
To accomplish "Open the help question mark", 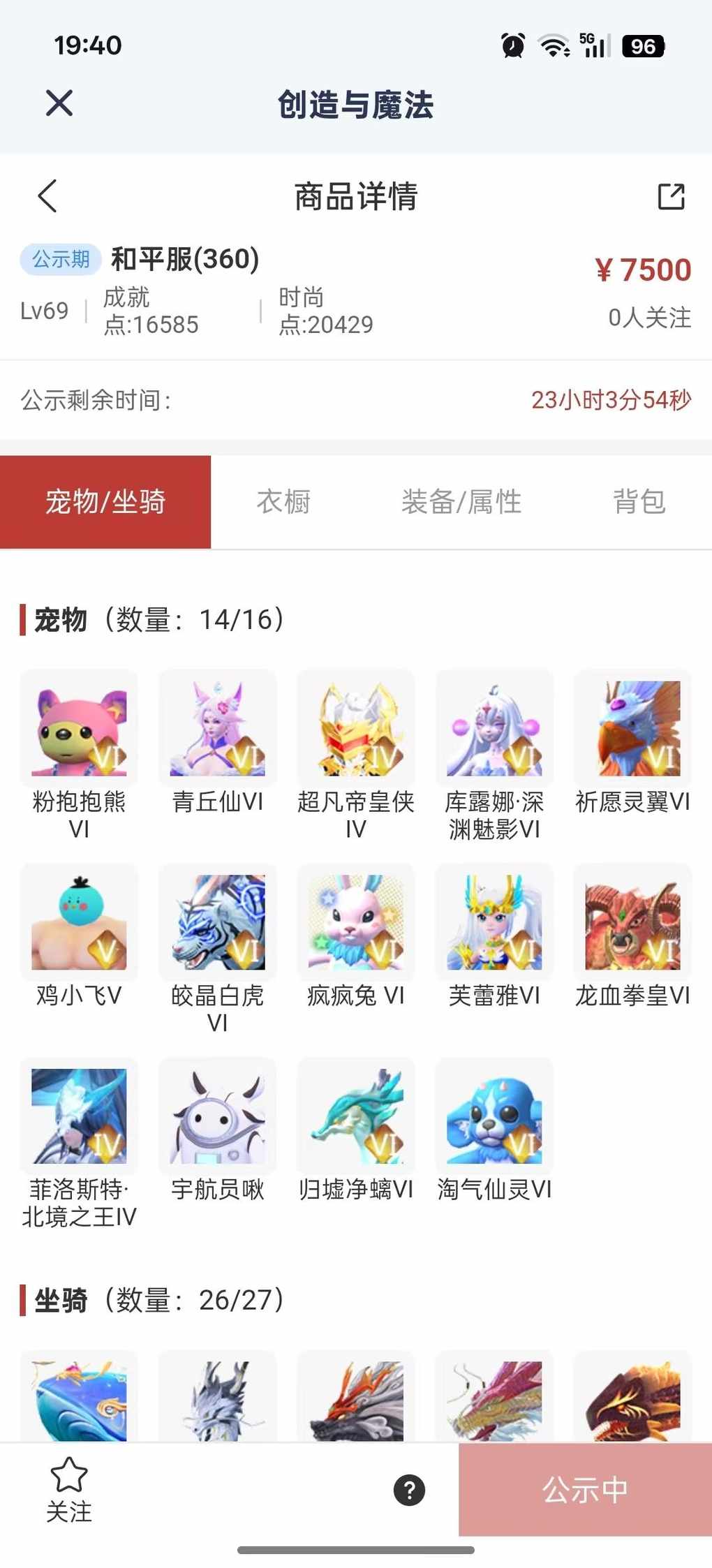I will (x=409, y=1490).
